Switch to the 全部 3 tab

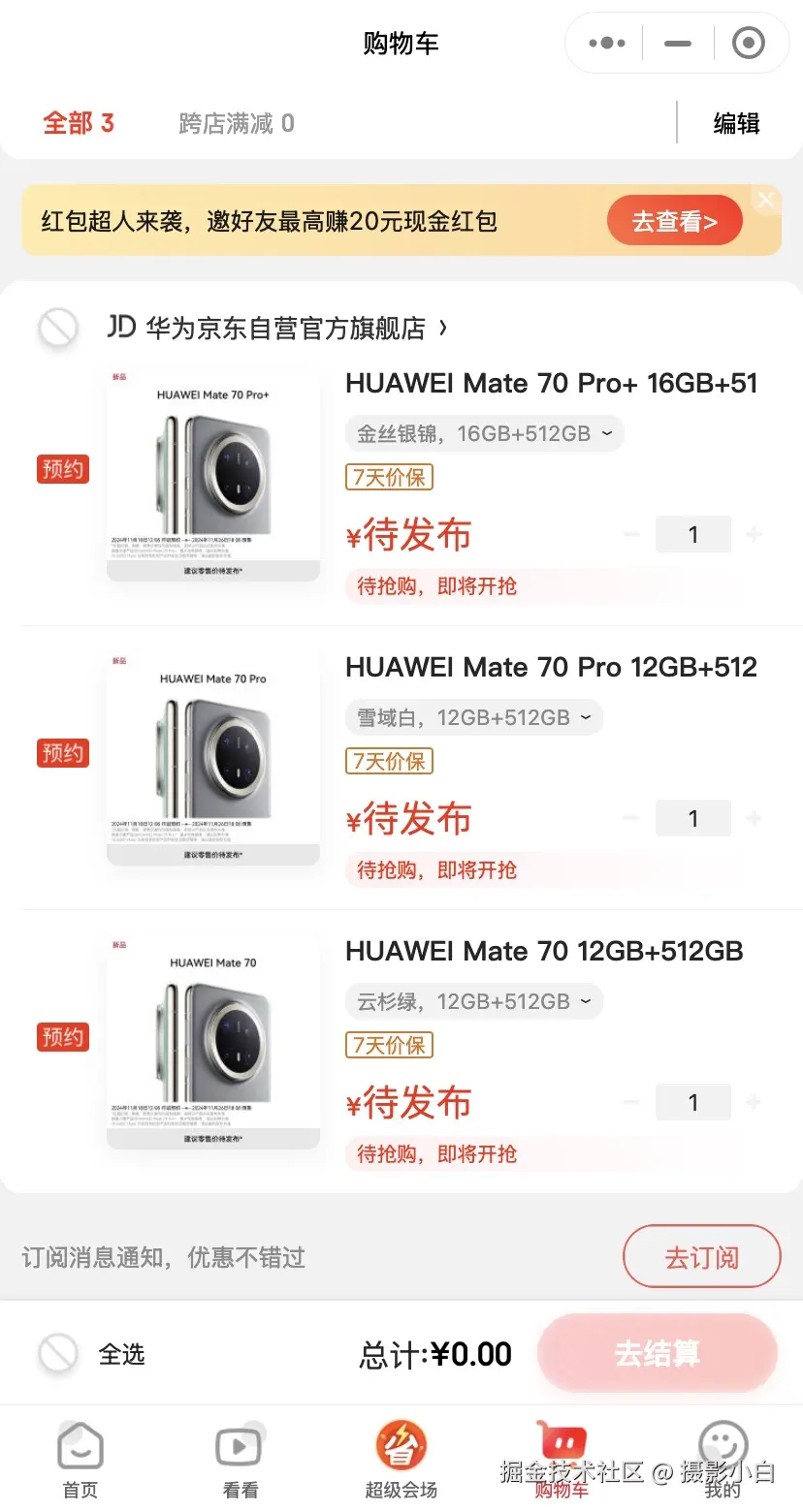pos(79,123)
